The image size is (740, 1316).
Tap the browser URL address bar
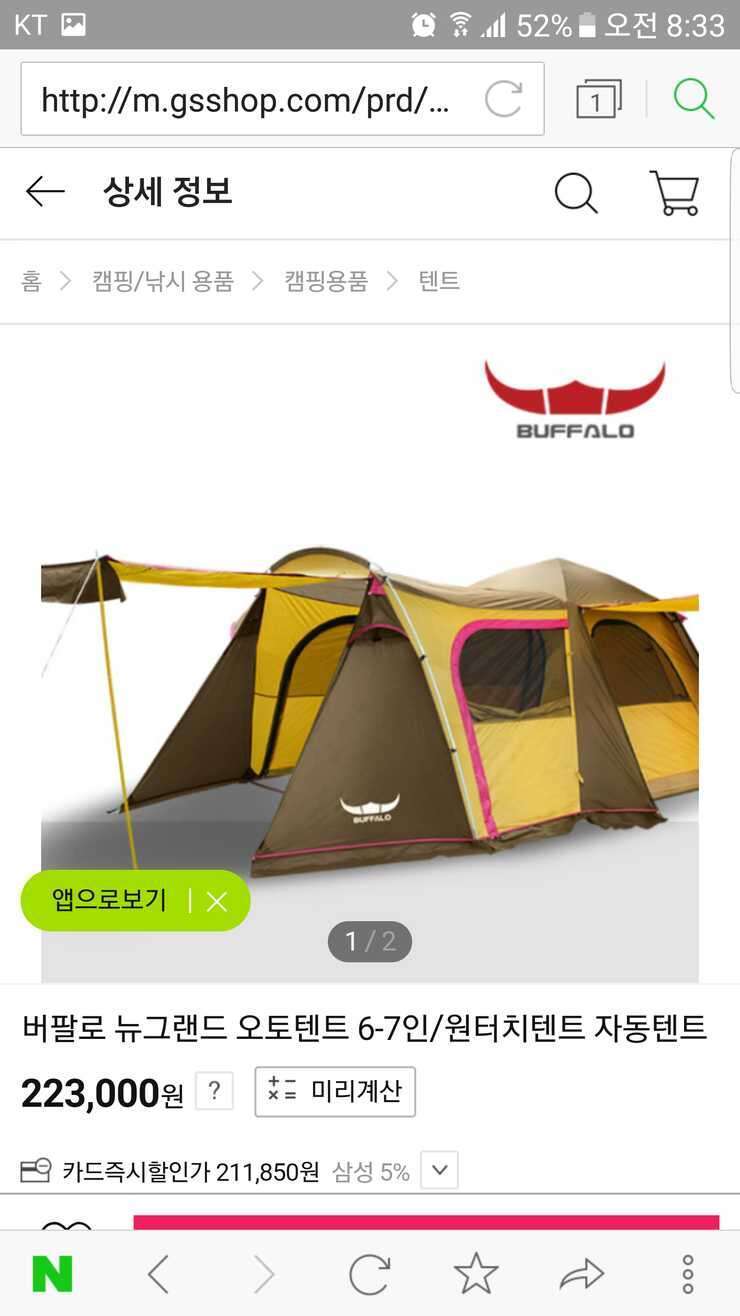click(282, 99)
